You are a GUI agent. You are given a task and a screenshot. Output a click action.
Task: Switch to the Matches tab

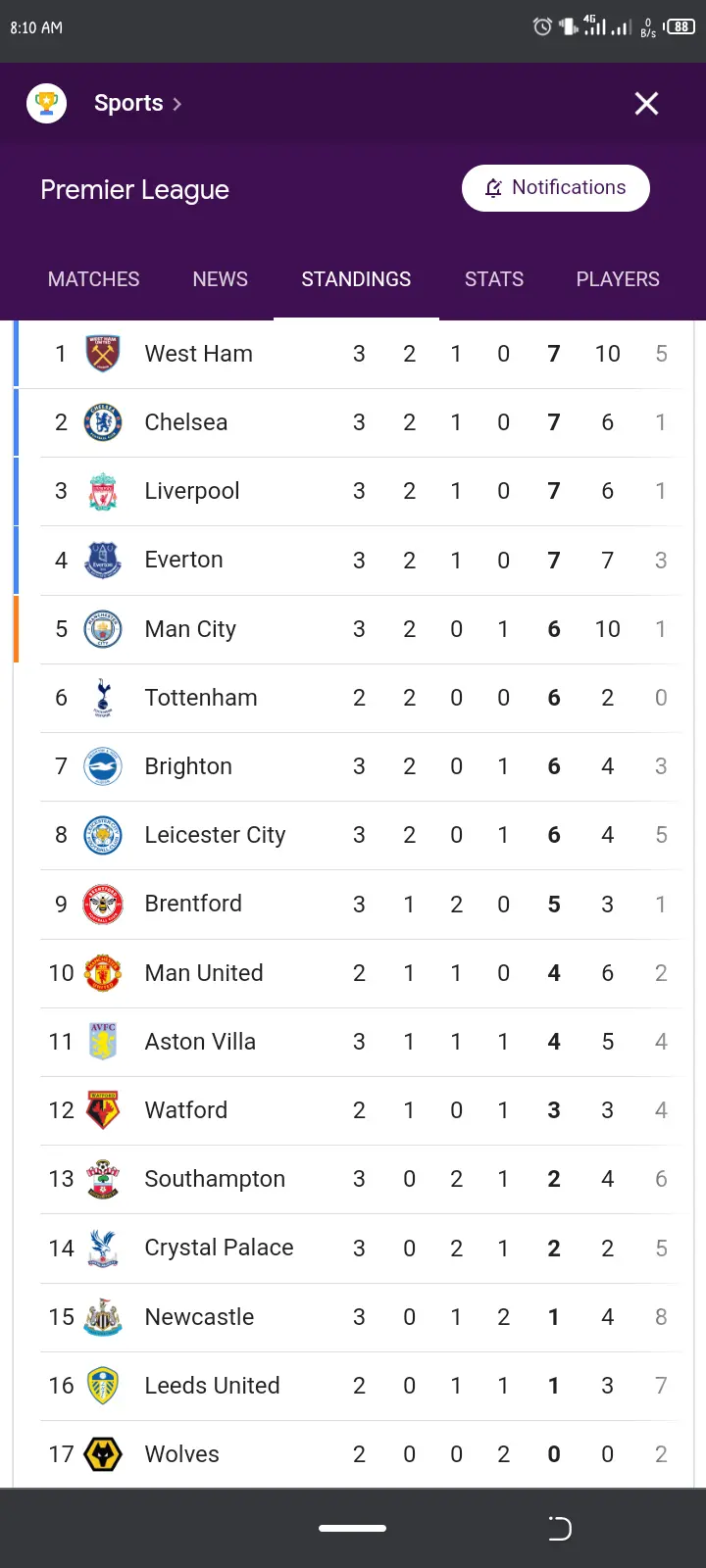click(94, 279)
